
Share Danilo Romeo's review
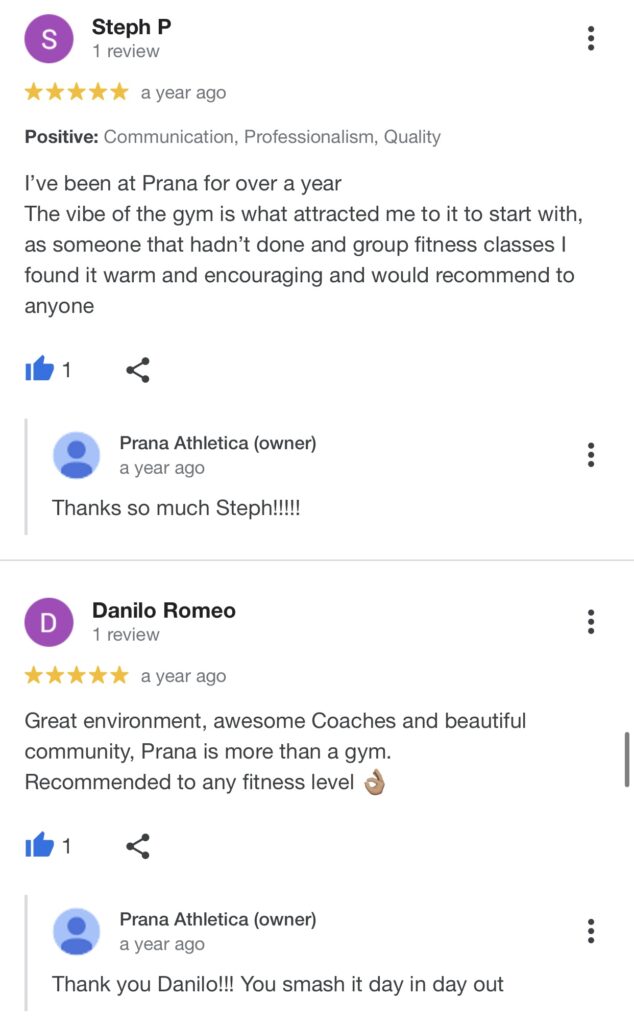(138, 846)
